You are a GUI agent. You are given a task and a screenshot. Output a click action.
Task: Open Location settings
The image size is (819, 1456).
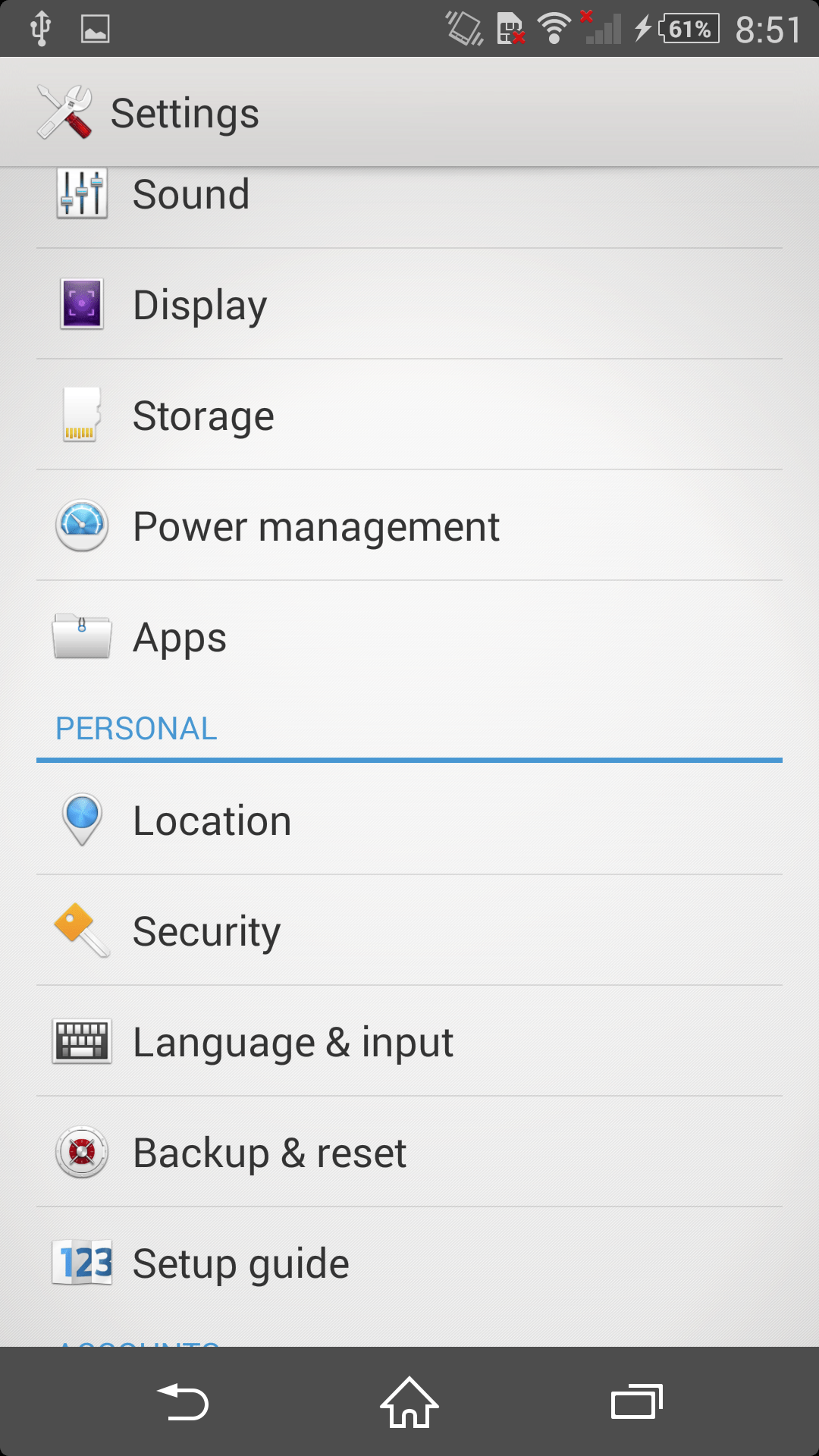click(x=409, y=820)
